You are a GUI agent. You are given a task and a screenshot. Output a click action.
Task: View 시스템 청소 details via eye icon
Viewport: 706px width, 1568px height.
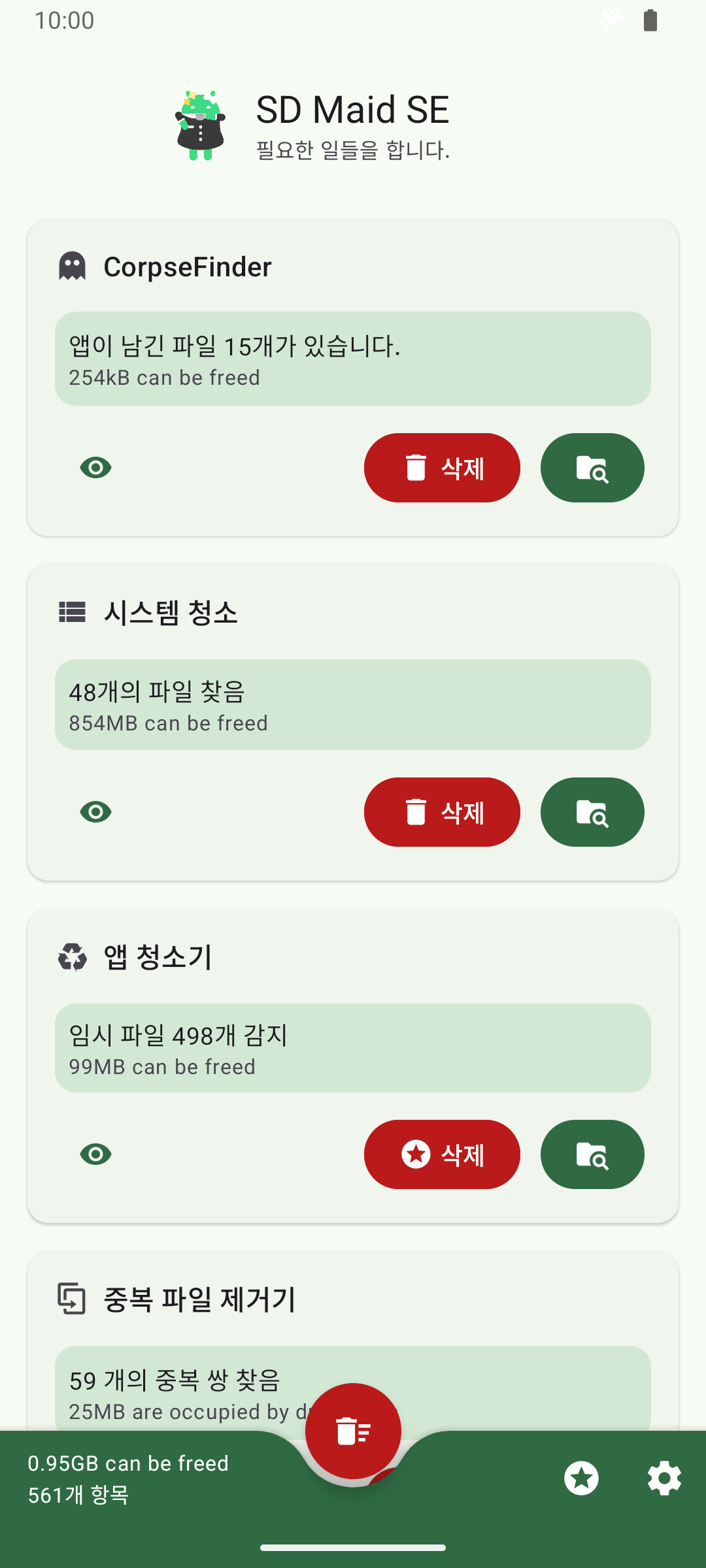[95, 812]
